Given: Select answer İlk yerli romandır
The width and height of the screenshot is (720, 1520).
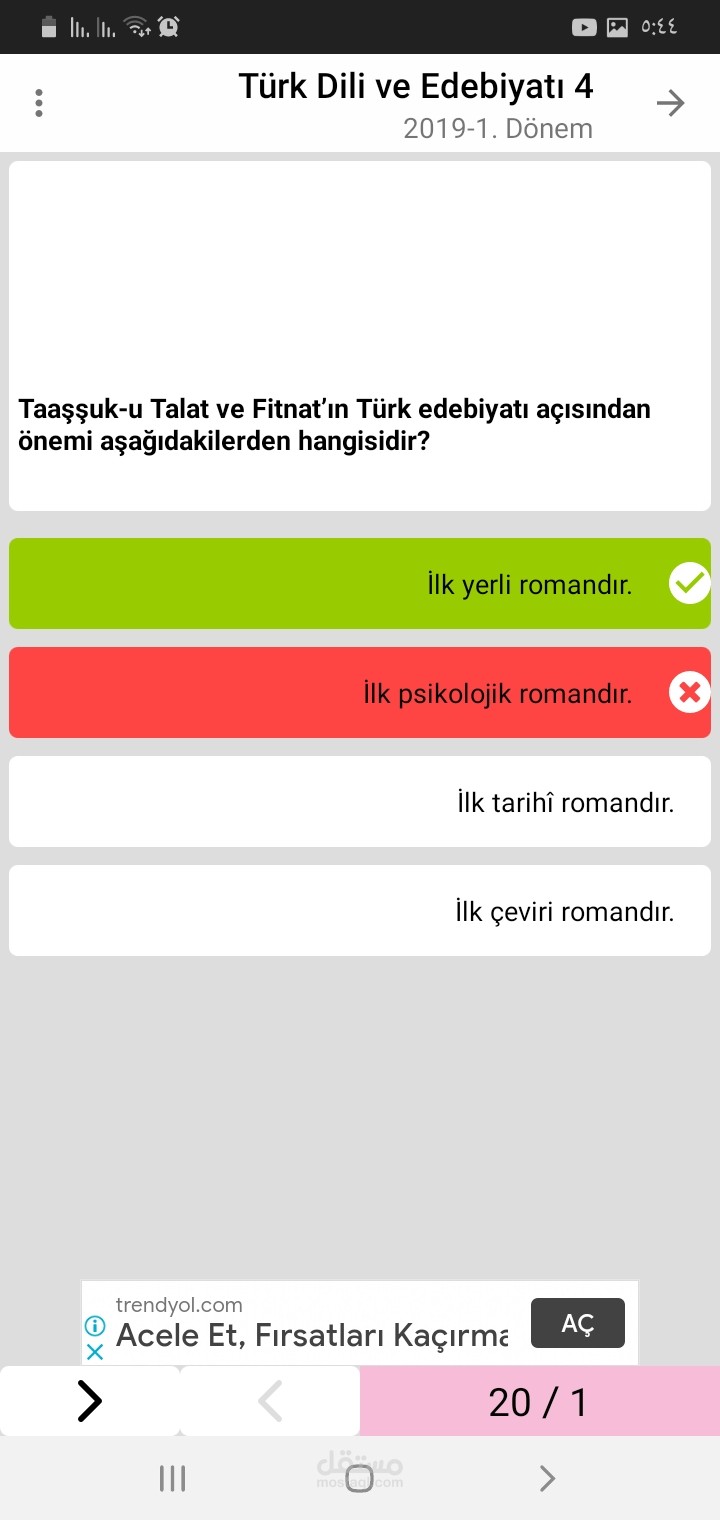Looking at the screenshot, I should point(360,584).
